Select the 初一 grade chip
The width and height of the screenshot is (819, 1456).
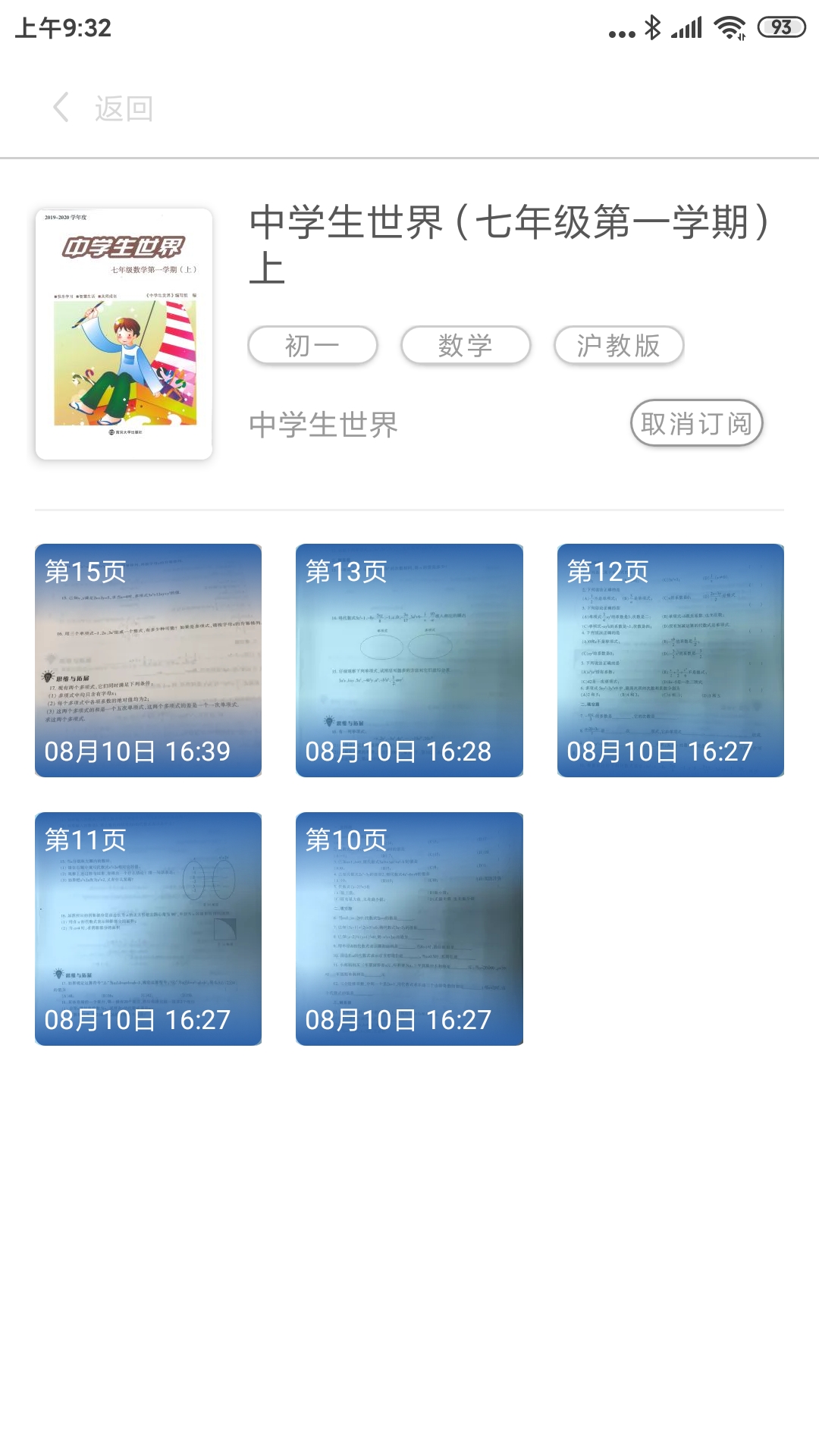pyautogui.click(x=312, y=346)
